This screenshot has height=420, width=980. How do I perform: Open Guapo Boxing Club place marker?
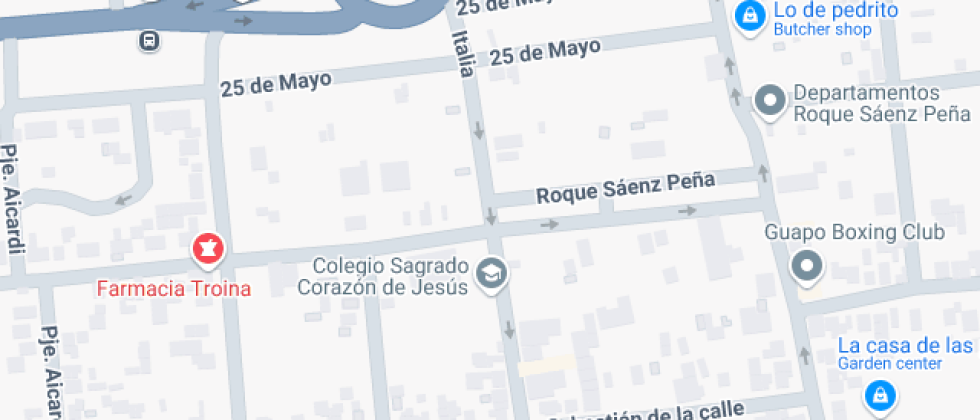pyautogui.click(x=806, y=266)
